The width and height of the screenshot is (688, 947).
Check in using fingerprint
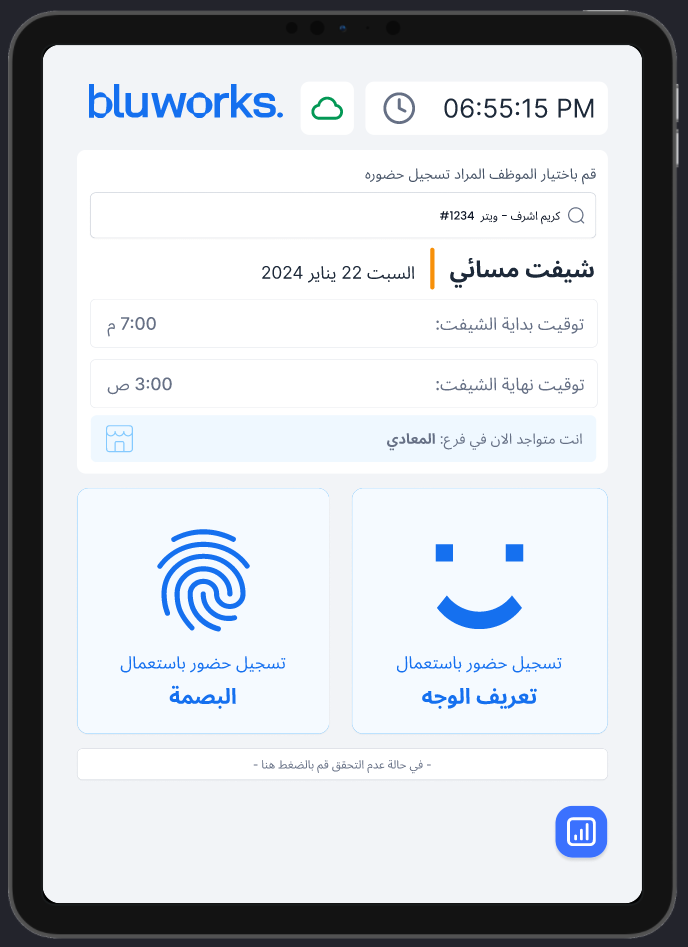tap(203, 610)
